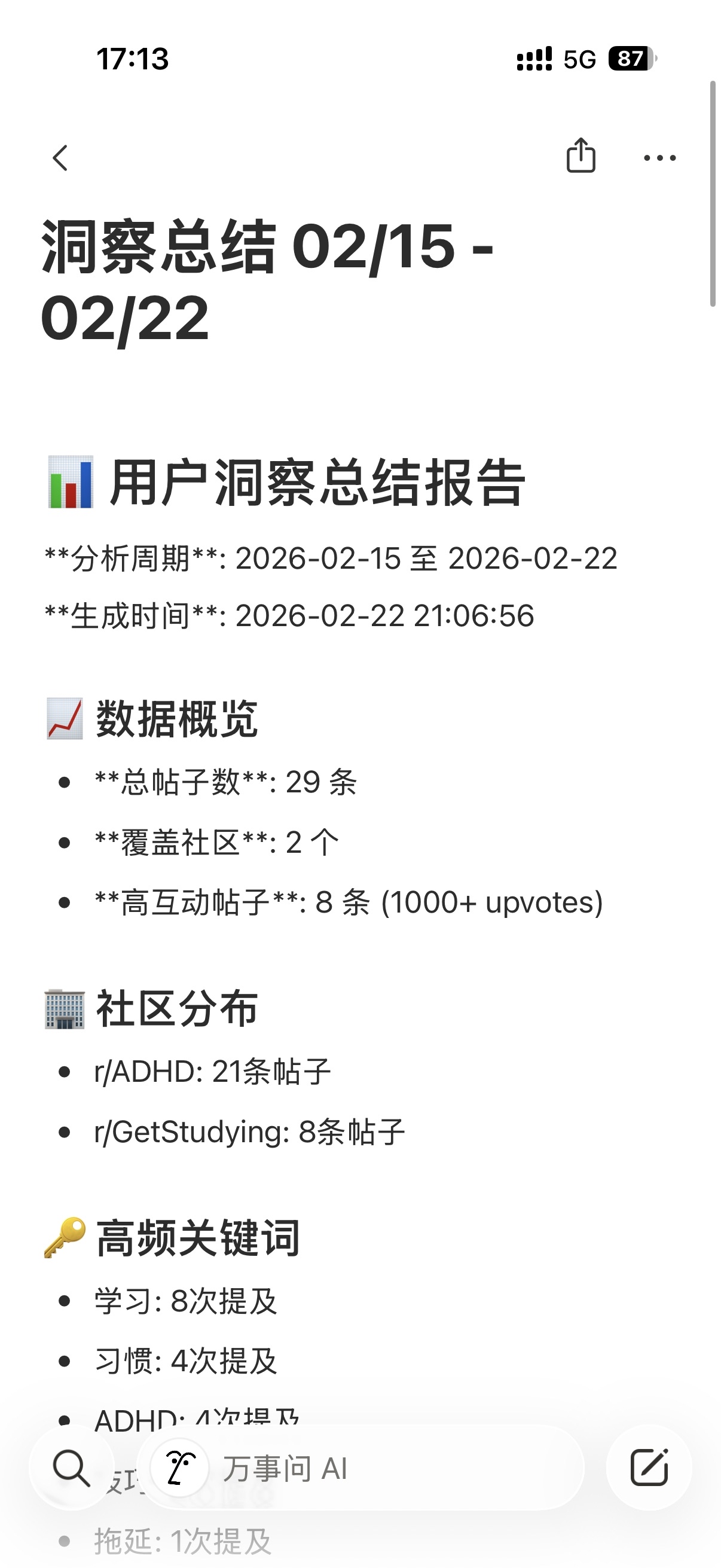Share this insight summary page
Image resolution: width=721 pixels, height=1568 pixels.
pyautogui.click(x=581, y=157)
